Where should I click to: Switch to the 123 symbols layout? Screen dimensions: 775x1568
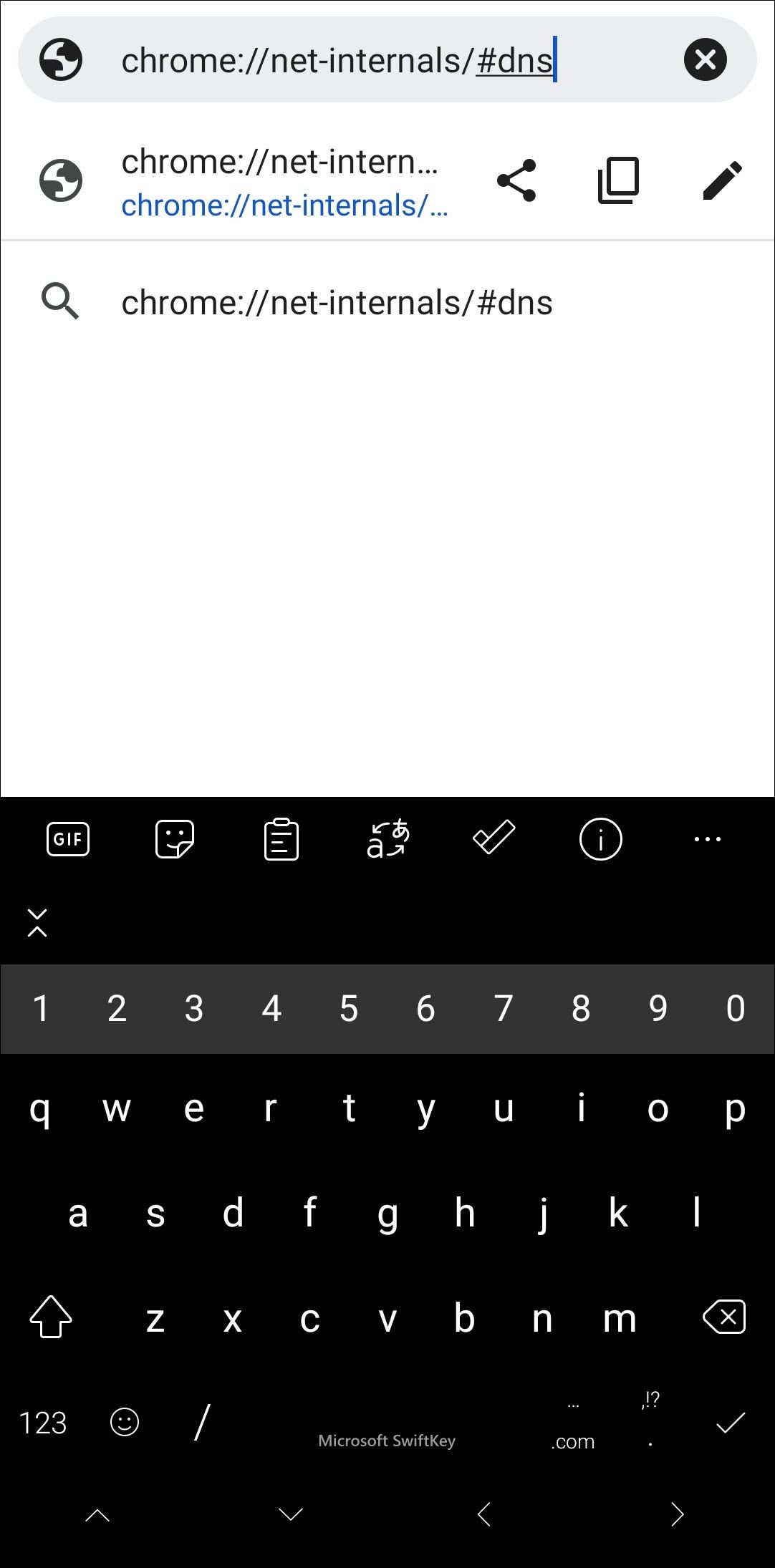pyautogui.click(x=42, y=1421)
